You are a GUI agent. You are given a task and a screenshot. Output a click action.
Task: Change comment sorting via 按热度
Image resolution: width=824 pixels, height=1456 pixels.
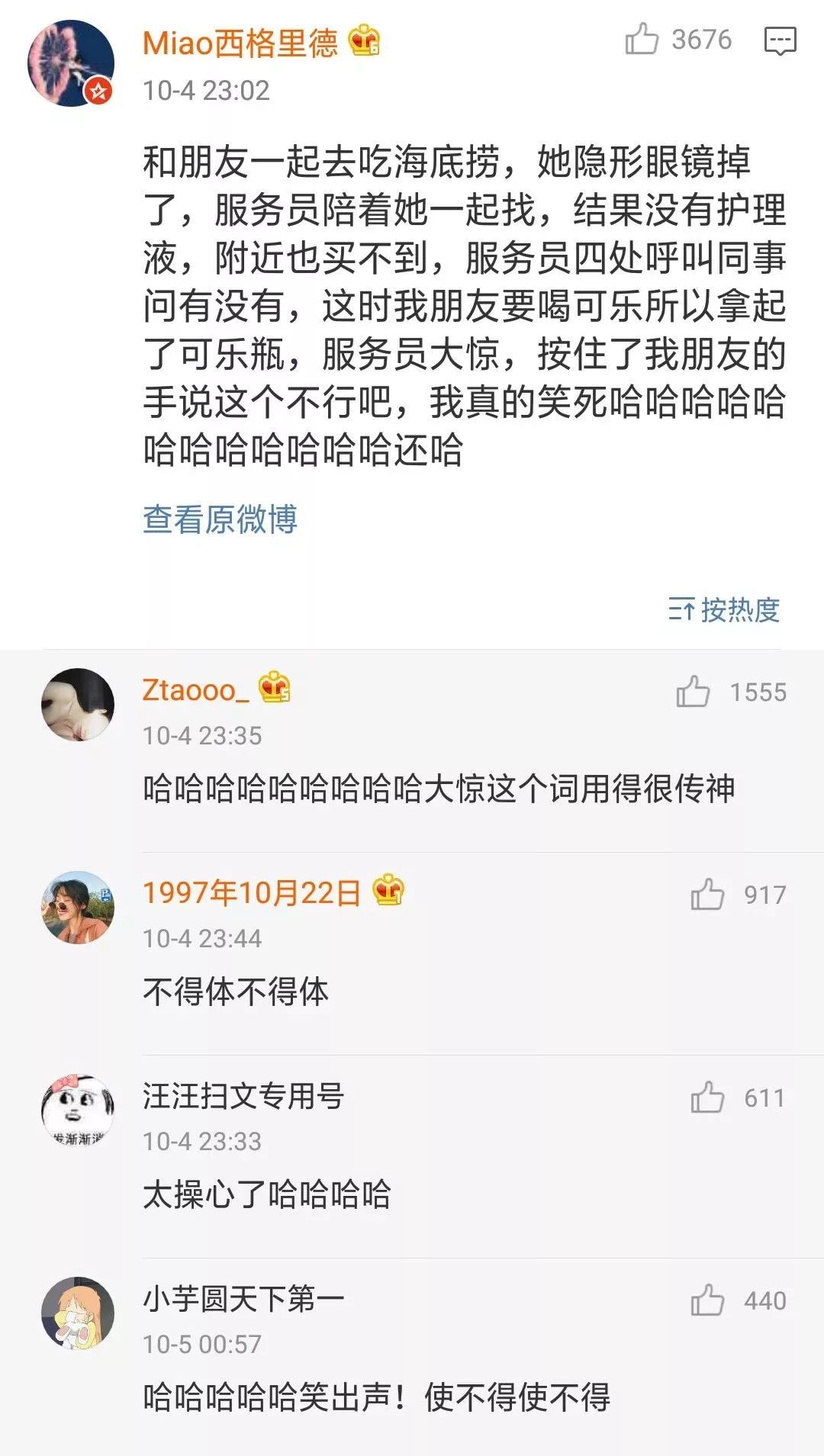[x=724, y=609]
